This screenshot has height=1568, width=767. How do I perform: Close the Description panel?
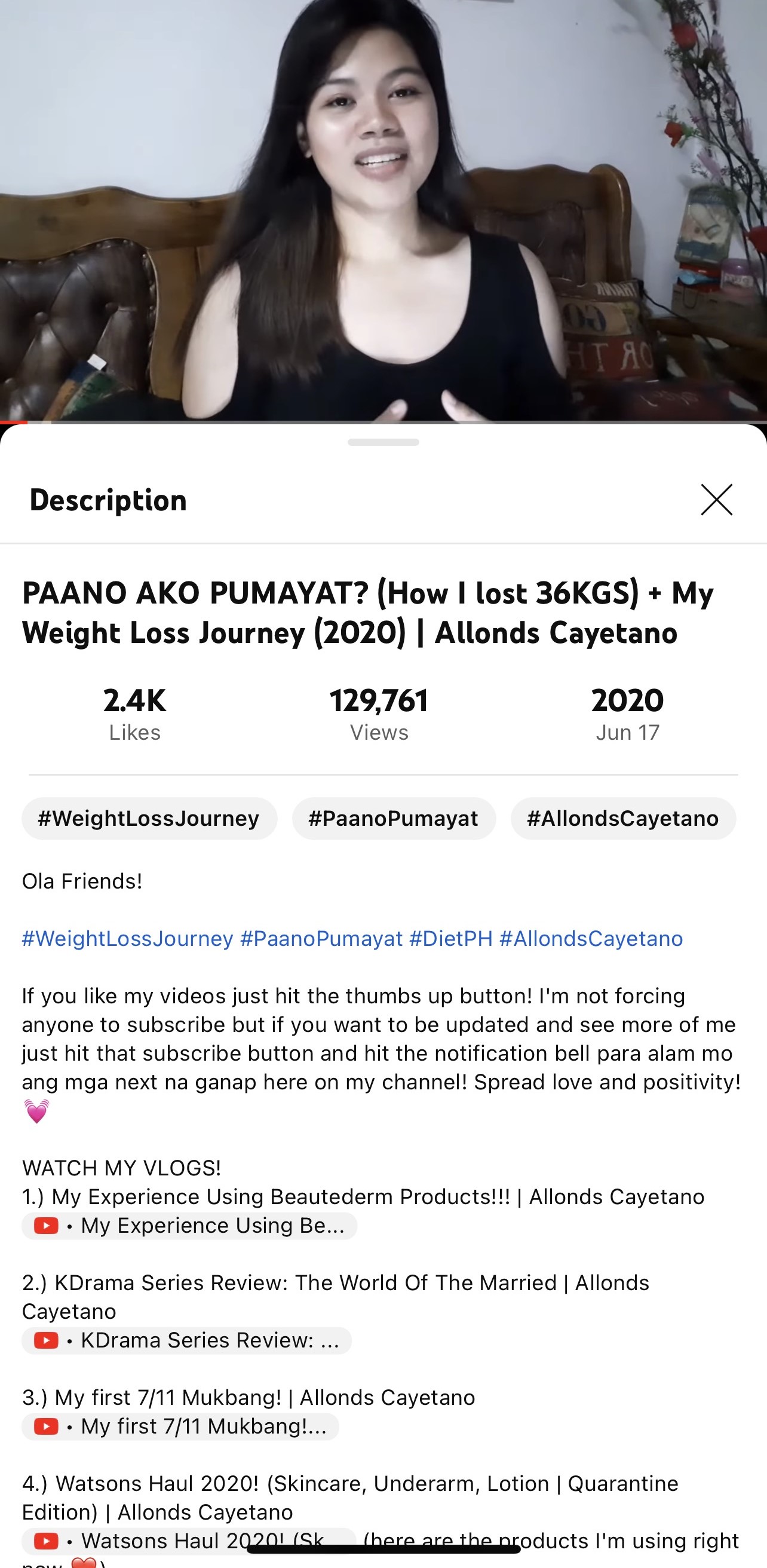[x=716, y=500]
